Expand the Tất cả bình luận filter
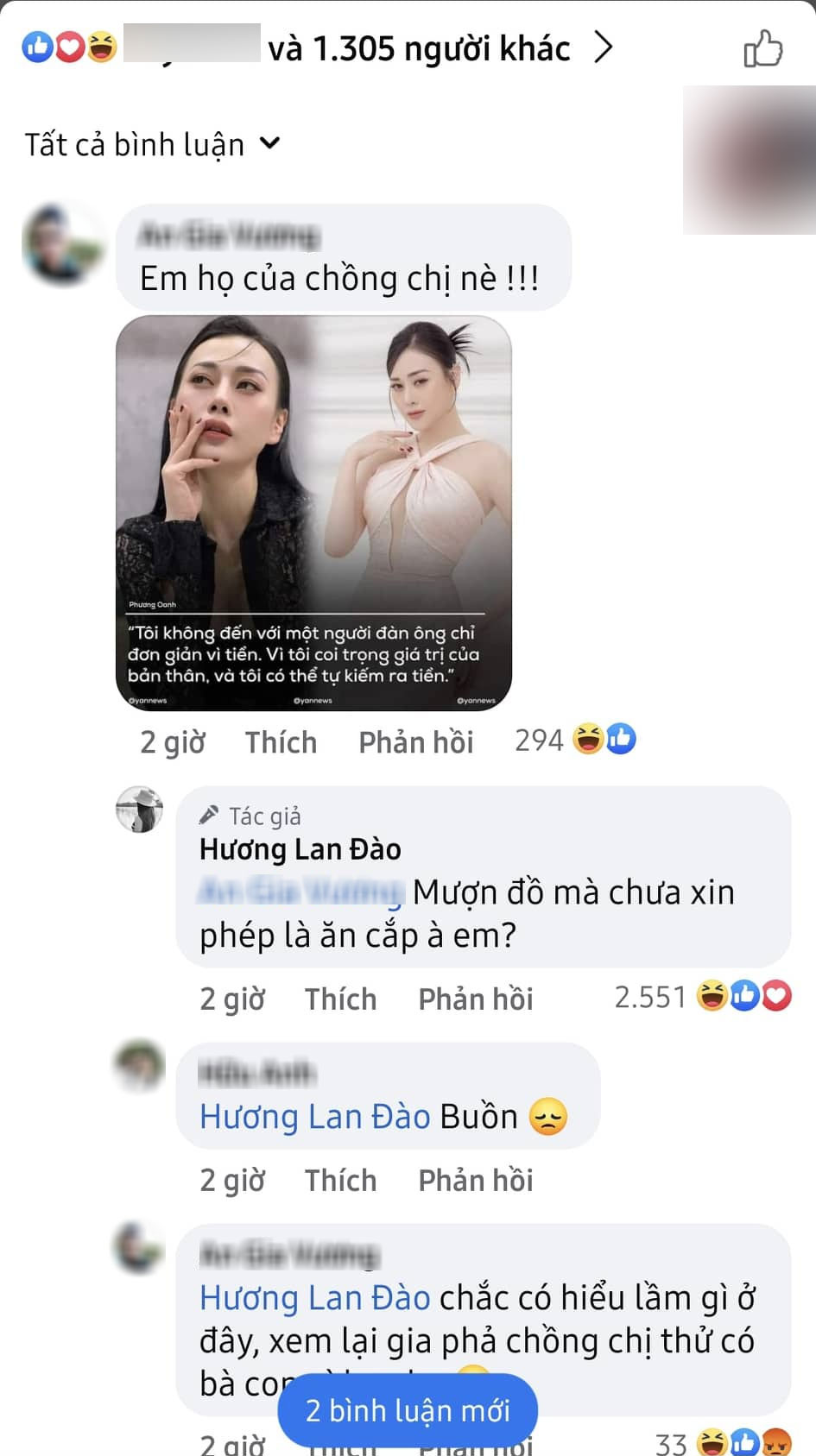This screenshot has width=816, height=1456. point(152,145)
